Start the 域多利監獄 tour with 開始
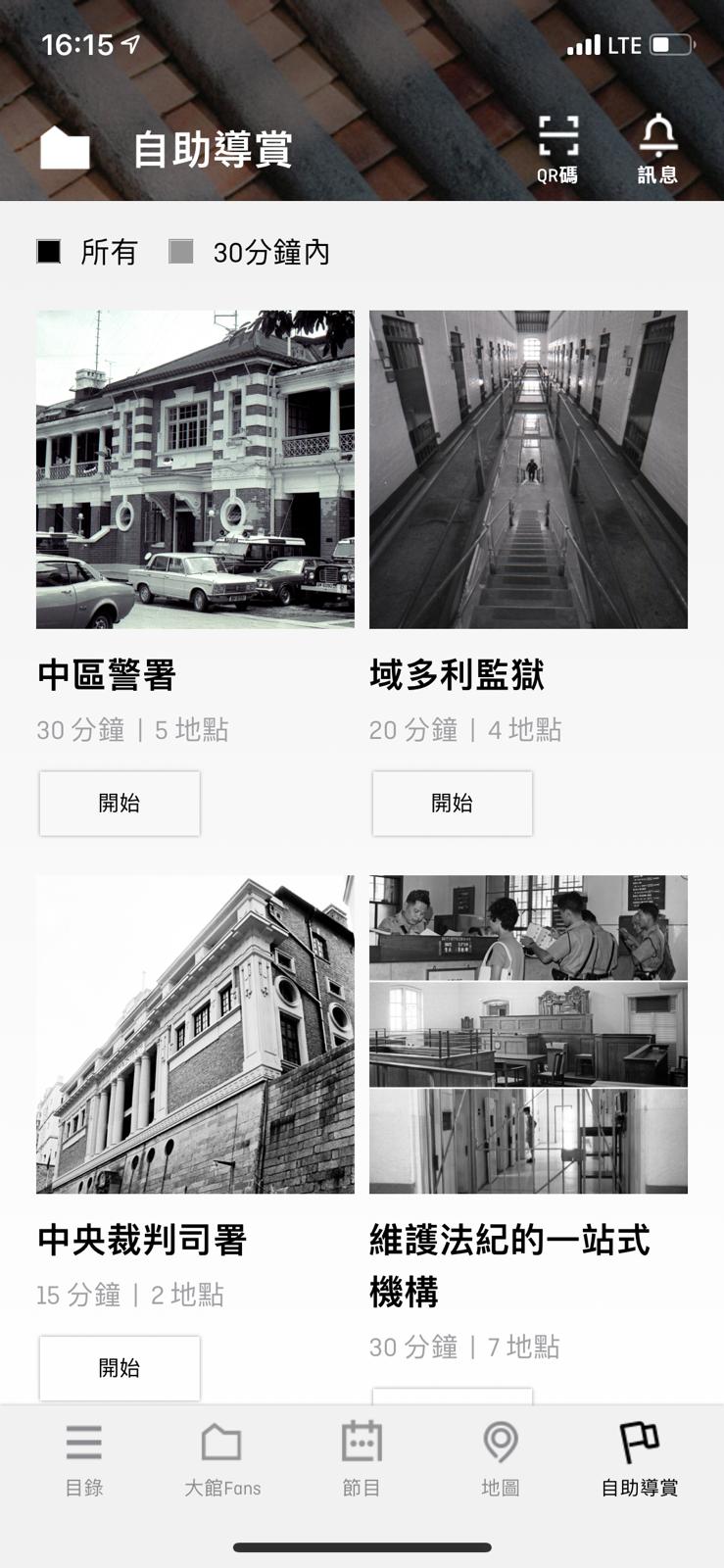Viewport: 724px width, 1568px height. [453, 804]
